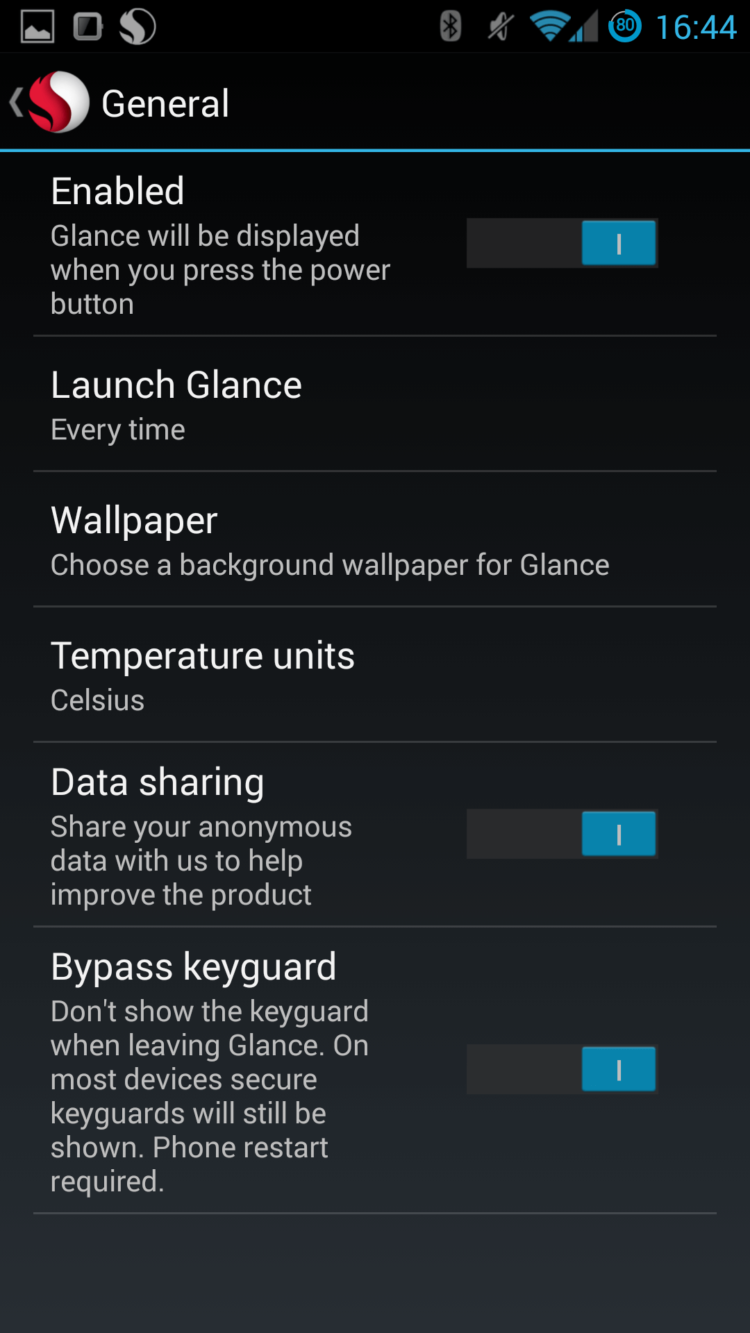
Task: Turn off the Enabled switch
Action: tap(562, 243)
